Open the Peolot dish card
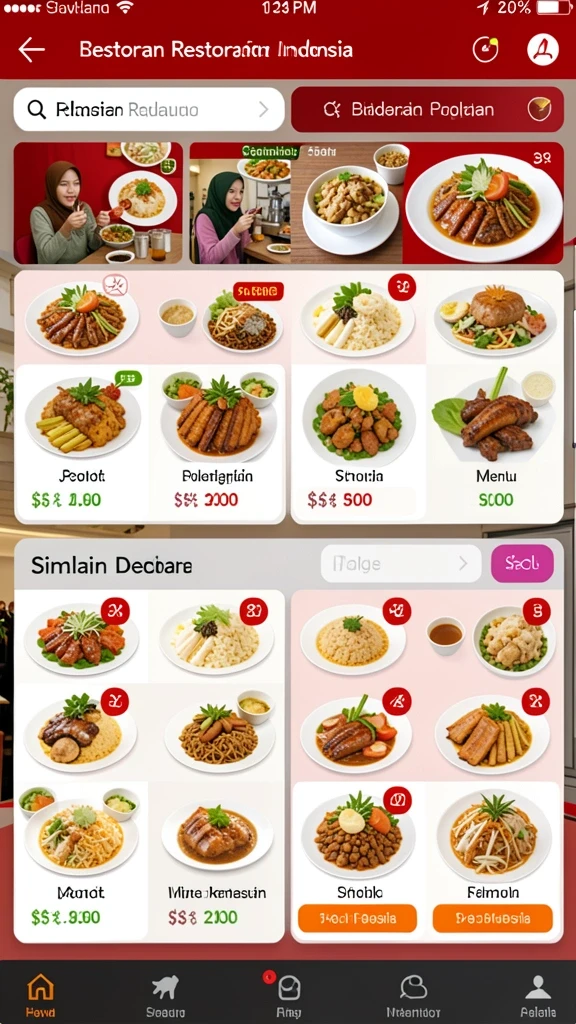 coord(82,444)
